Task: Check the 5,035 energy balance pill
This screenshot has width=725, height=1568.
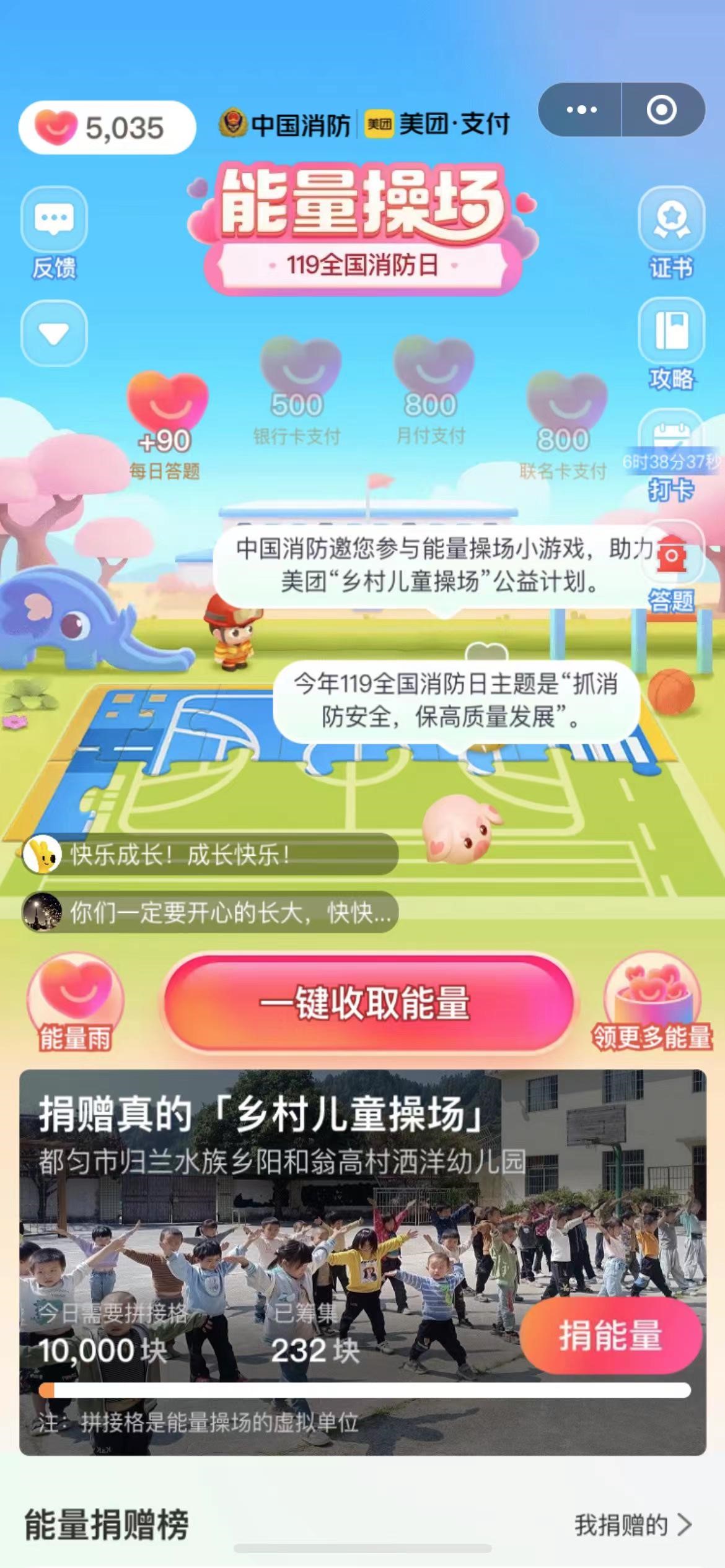Action: [107, 128]
